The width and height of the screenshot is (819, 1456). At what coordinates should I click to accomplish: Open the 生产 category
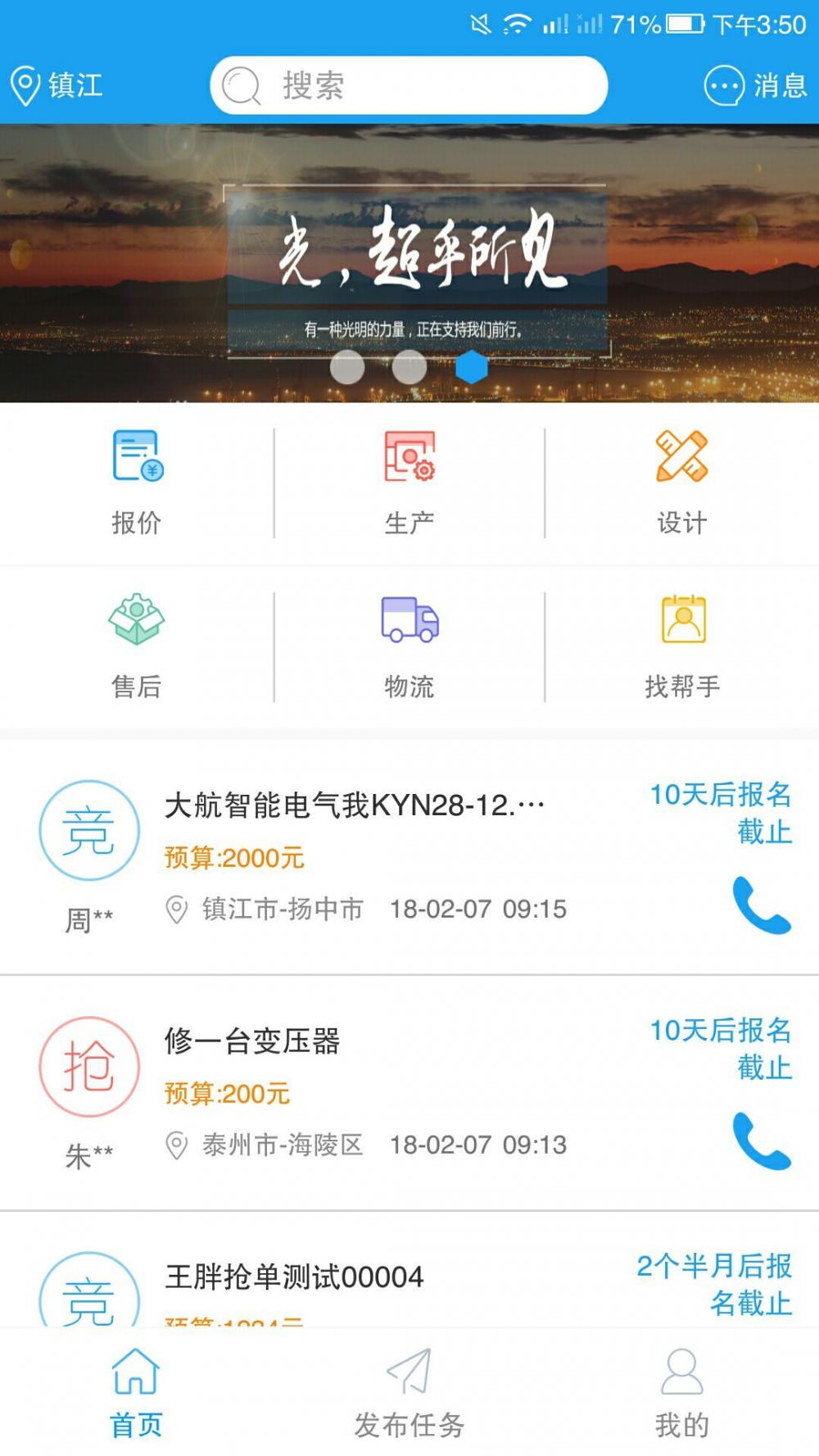[409, 483]
